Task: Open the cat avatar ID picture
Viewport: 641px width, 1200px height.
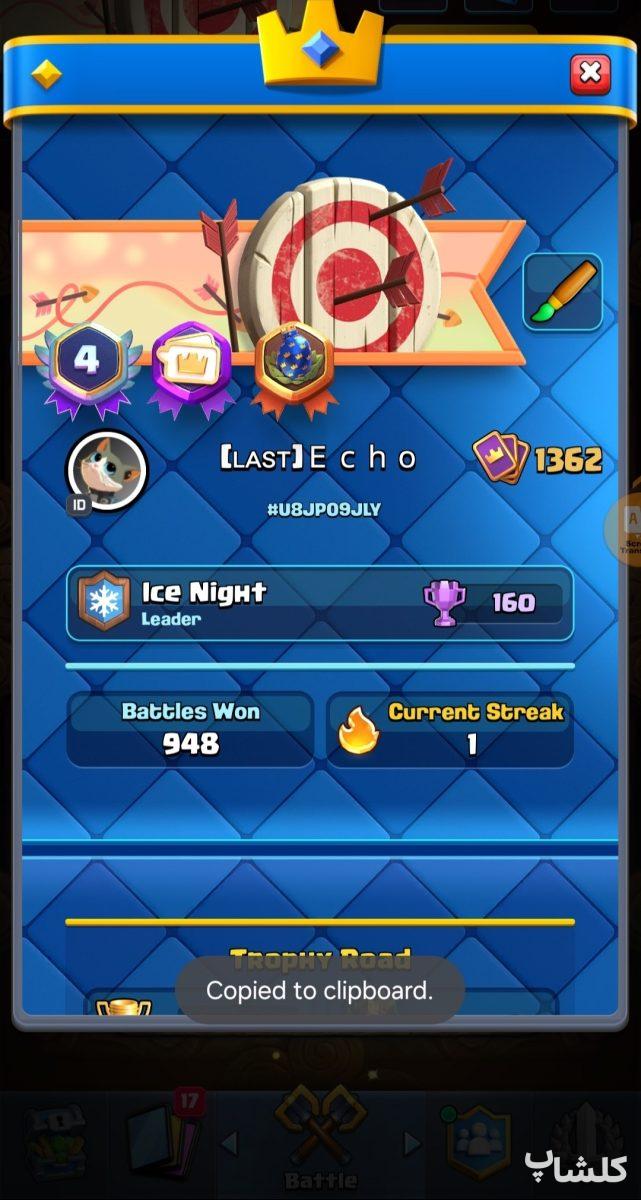Action: pyautogui.click(x=107, y=471)
